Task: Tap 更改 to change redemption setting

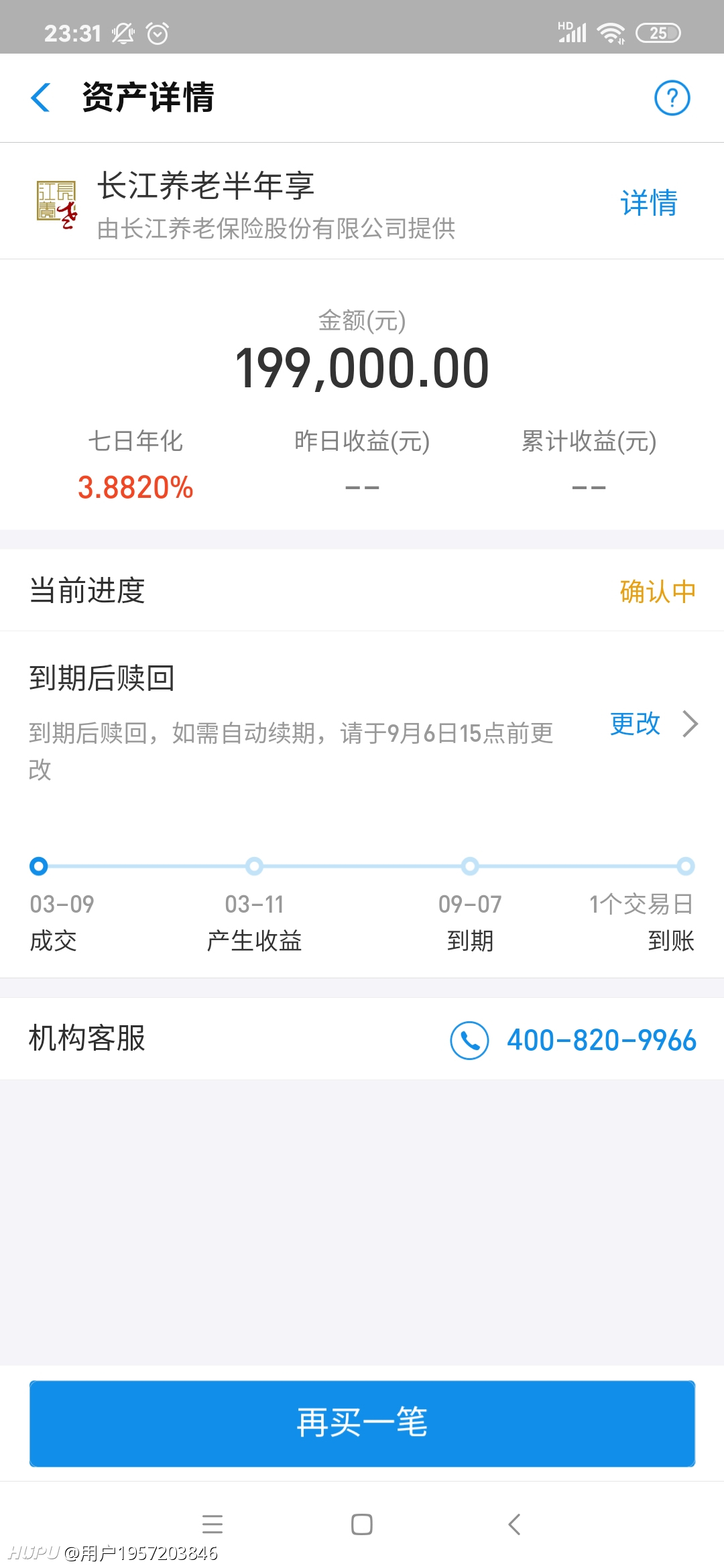Action: click(654, 724)
